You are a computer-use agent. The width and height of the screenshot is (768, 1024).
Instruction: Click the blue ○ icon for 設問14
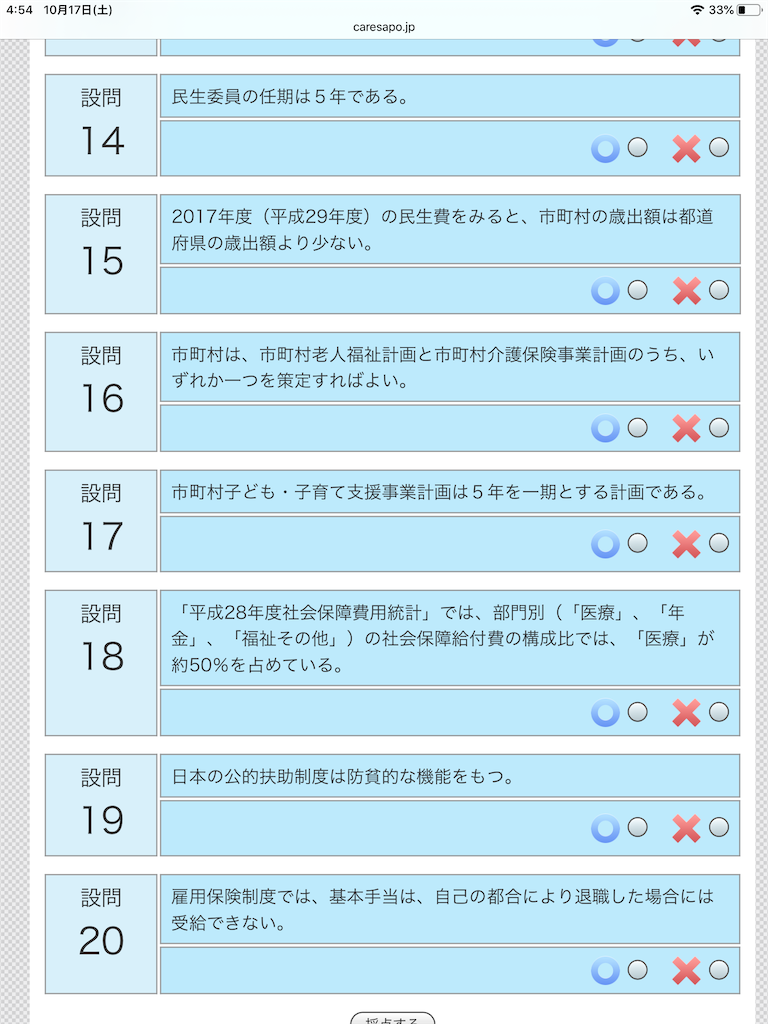[604, 148]
